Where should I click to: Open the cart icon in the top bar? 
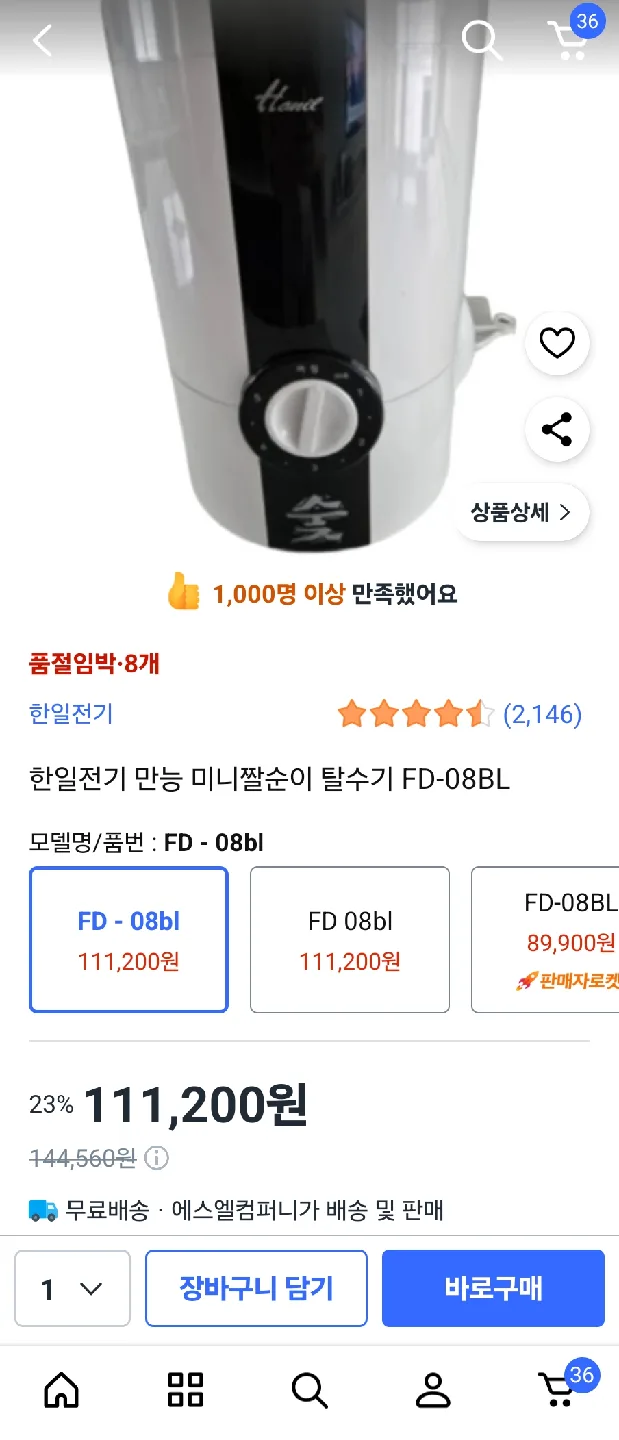point(570,40)
